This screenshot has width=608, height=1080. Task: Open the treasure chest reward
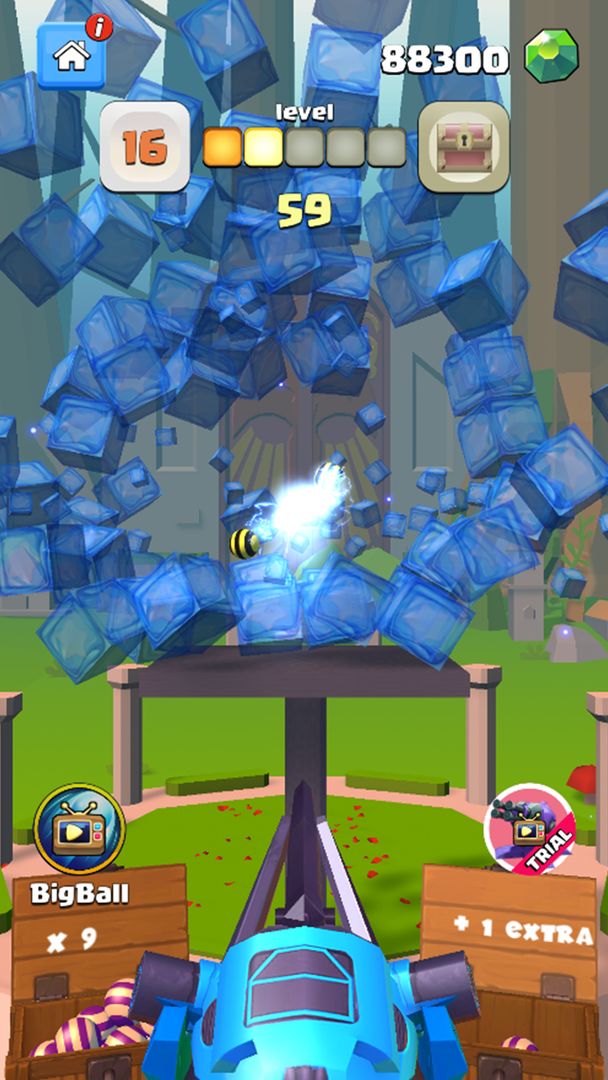(x=463, y=147)
